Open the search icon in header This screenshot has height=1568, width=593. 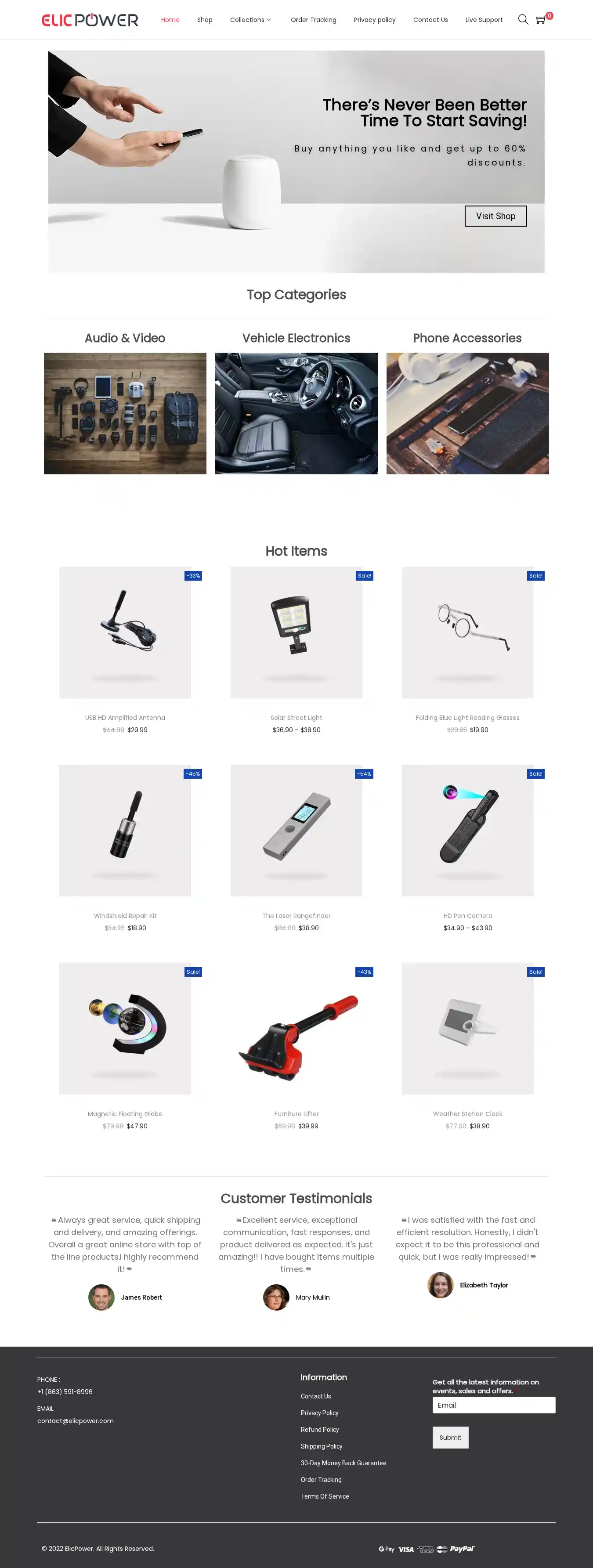[522, 19]
